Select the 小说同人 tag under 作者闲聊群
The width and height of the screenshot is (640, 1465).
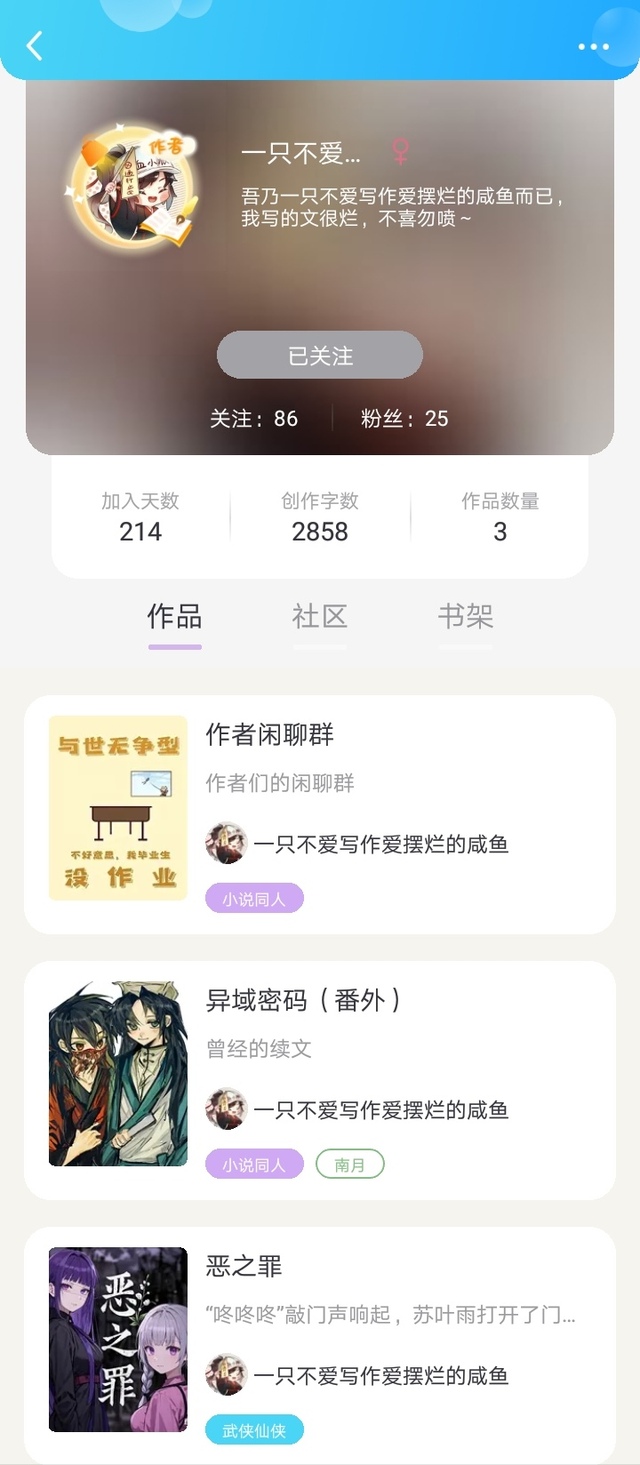[254, 898]
